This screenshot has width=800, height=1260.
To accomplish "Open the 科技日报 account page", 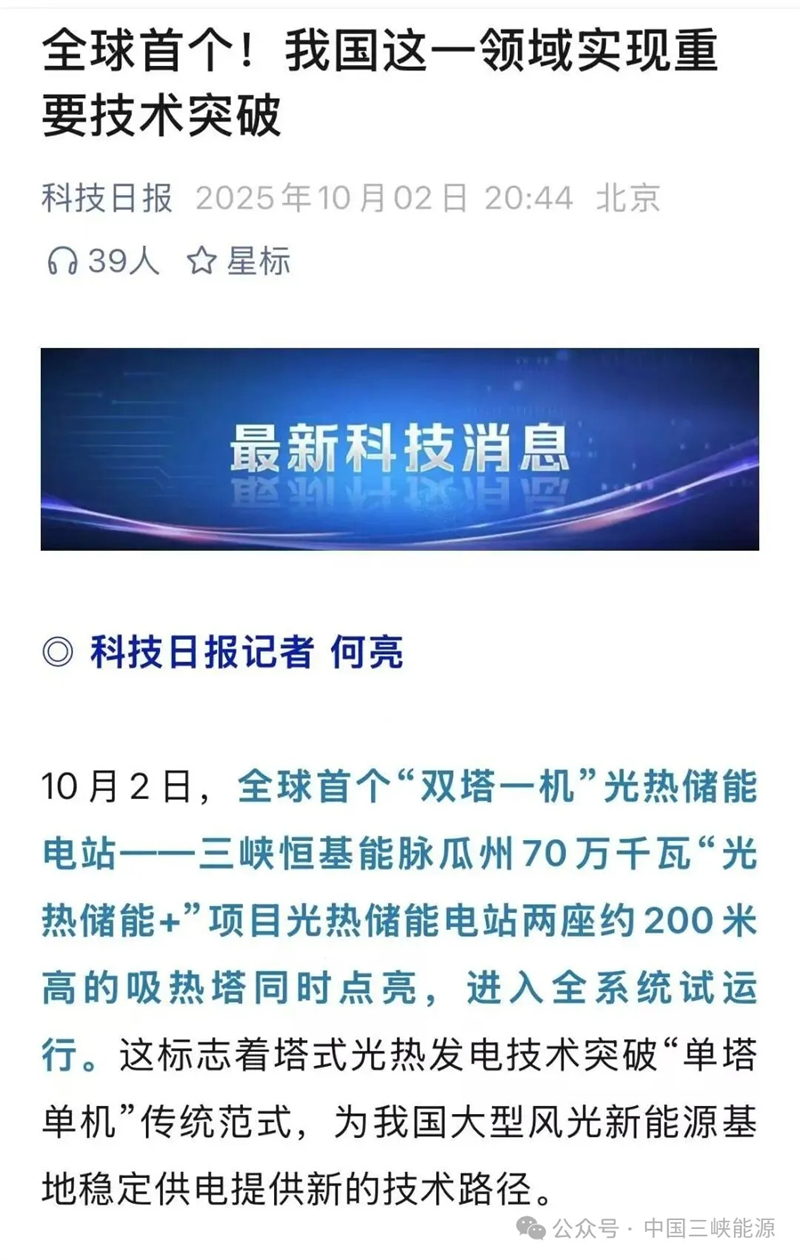I will pyautogui.click(x=107, y=197).
